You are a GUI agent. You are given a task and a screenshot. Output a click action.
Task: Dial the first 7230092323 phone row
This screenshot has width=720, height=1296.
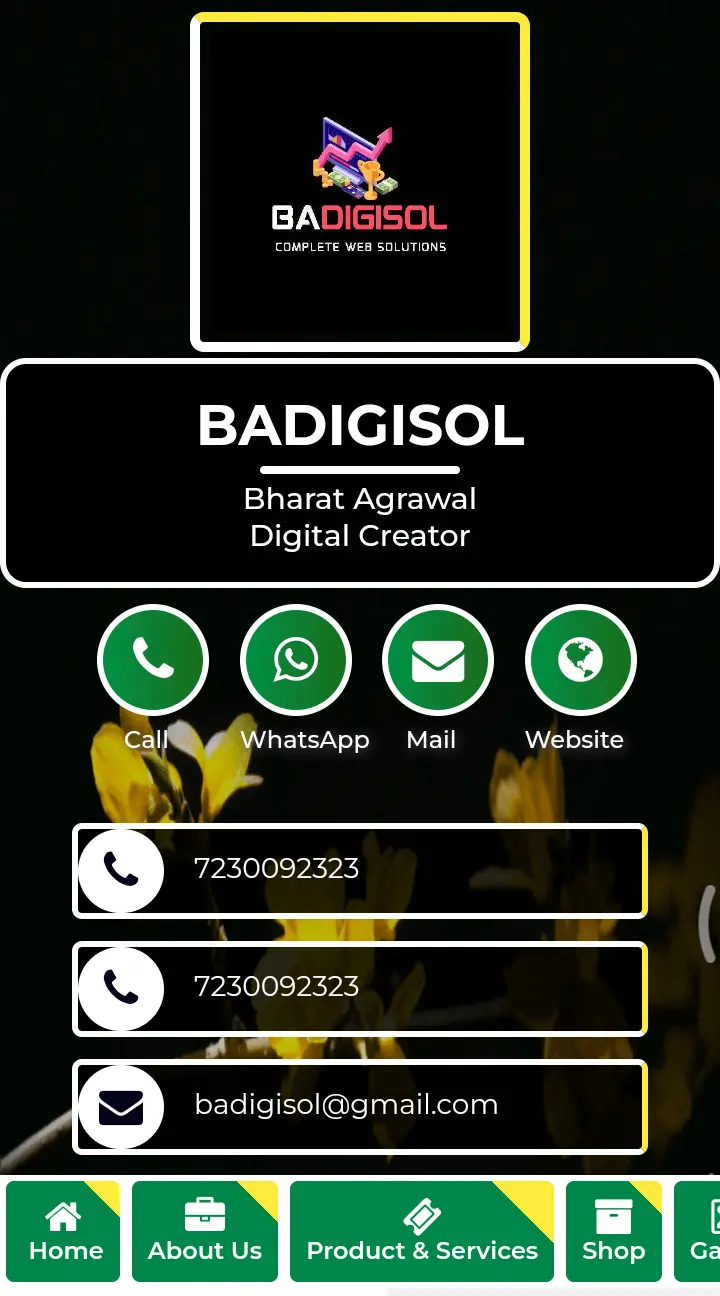point(360,870)
